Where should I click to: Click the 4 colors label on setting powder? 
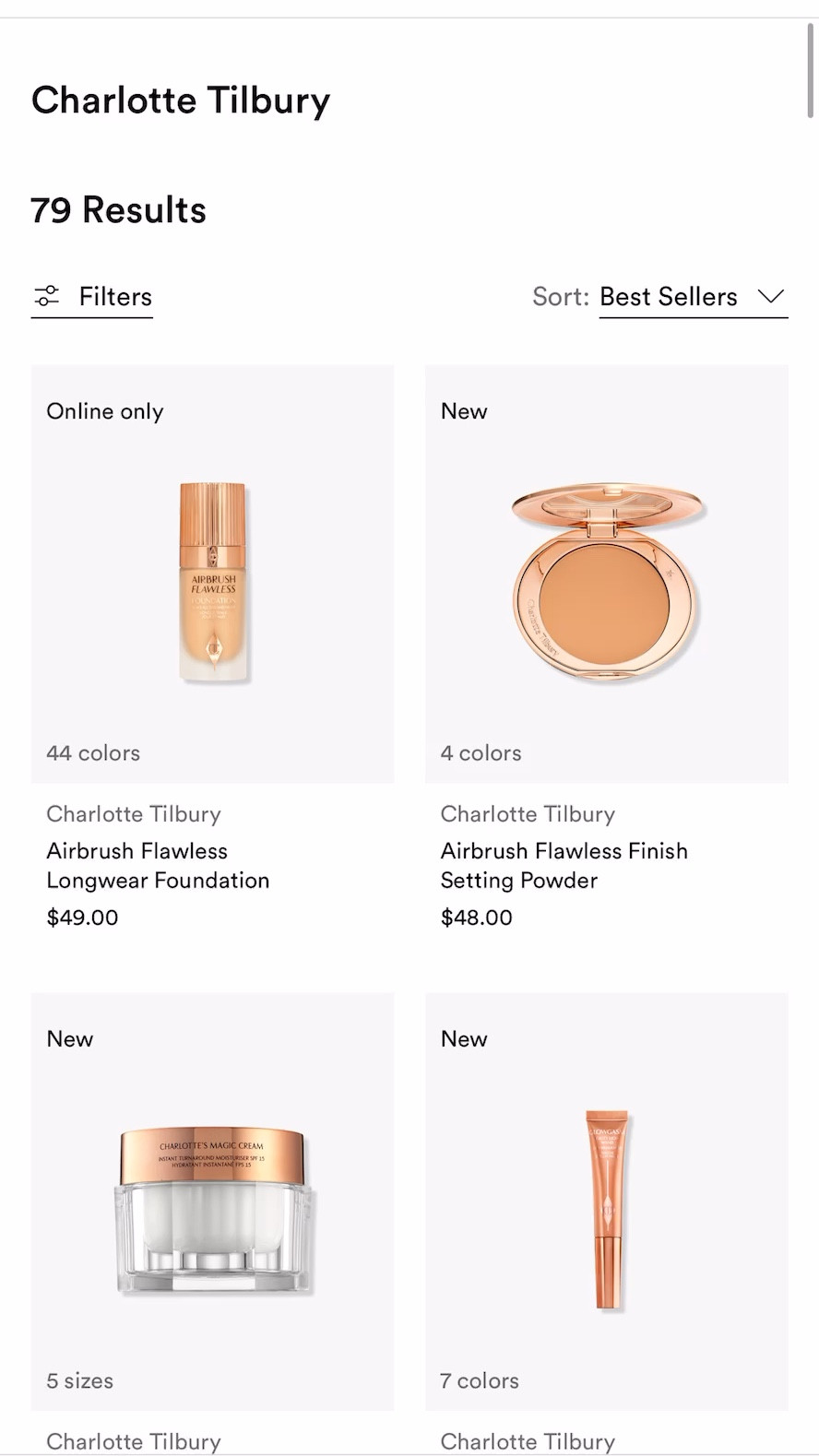click(x=481, y=752)
